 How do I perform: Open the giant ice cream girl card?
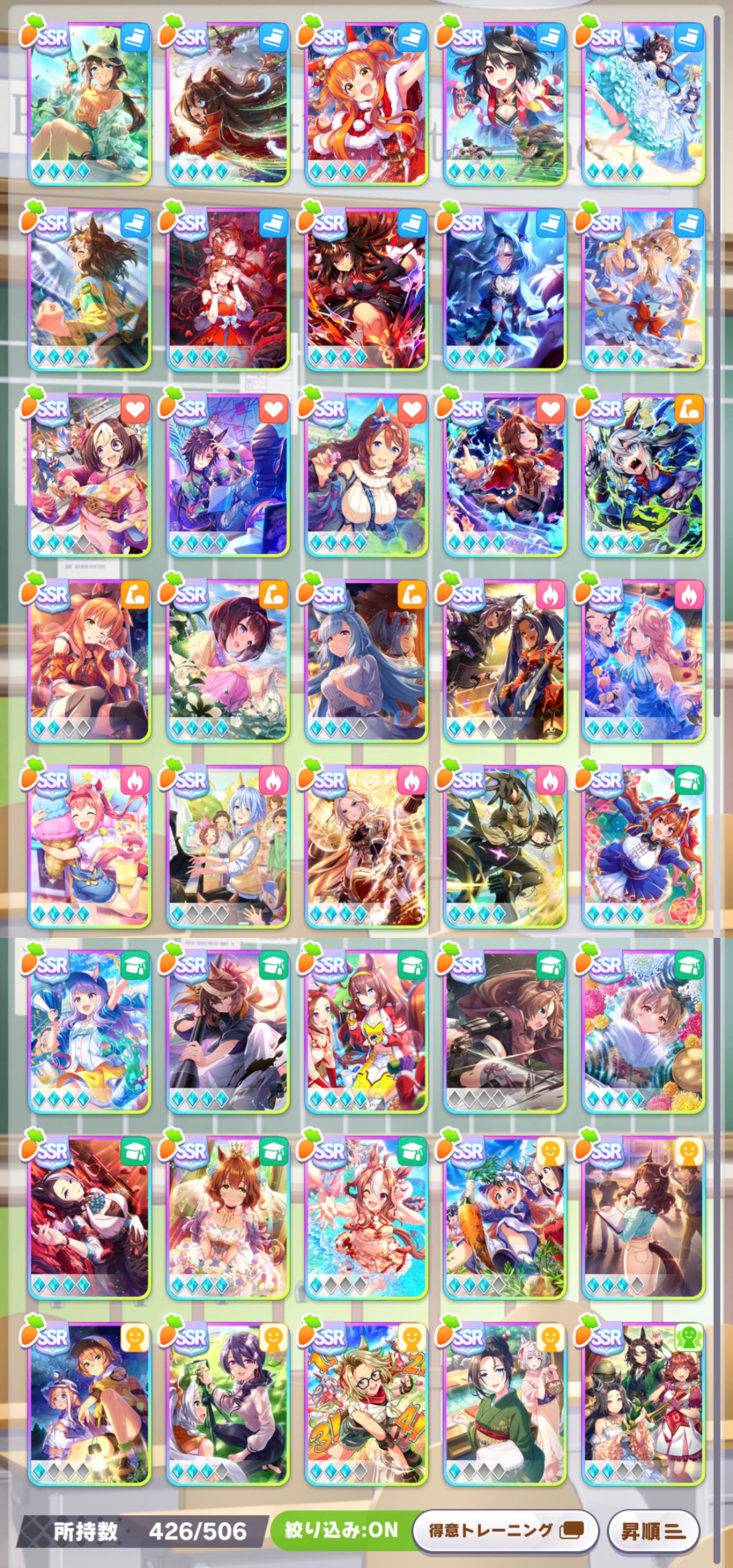(x=89, y=847)
